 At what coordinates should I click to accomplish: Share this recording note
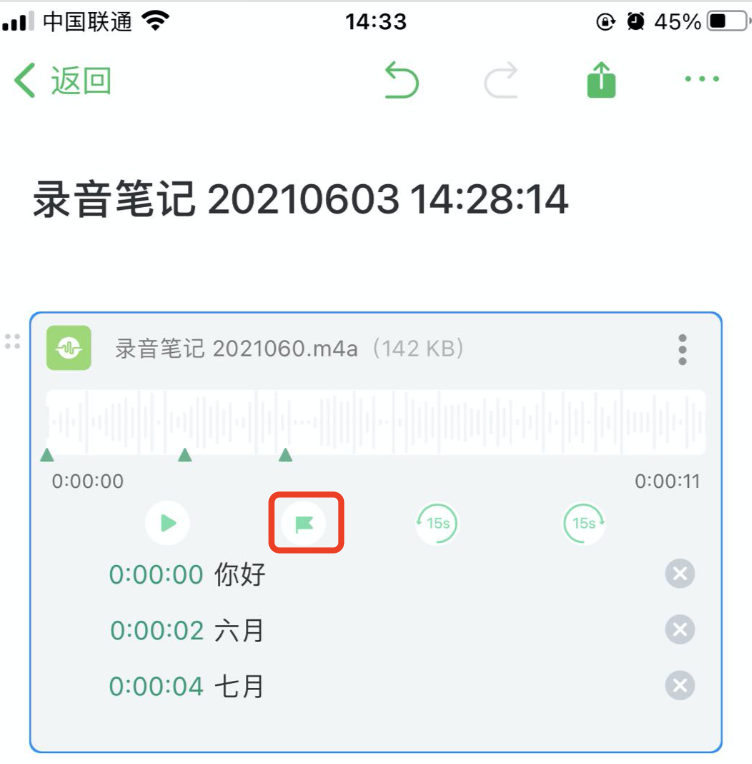601,80
